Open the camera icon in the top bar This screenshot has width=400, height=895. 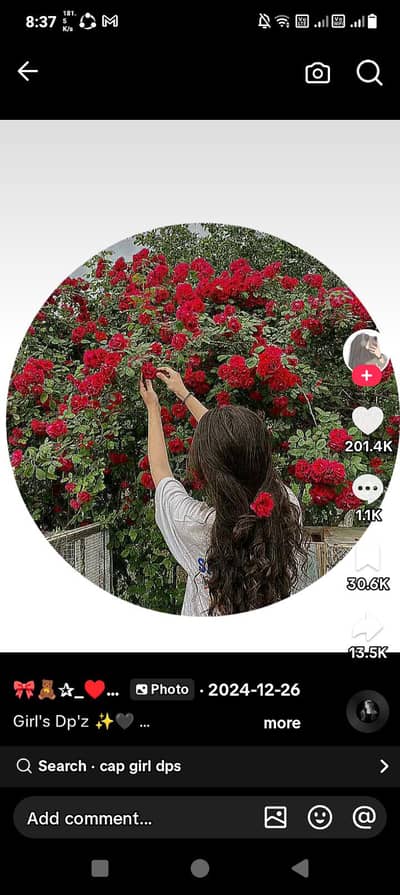tap(317, 73)
